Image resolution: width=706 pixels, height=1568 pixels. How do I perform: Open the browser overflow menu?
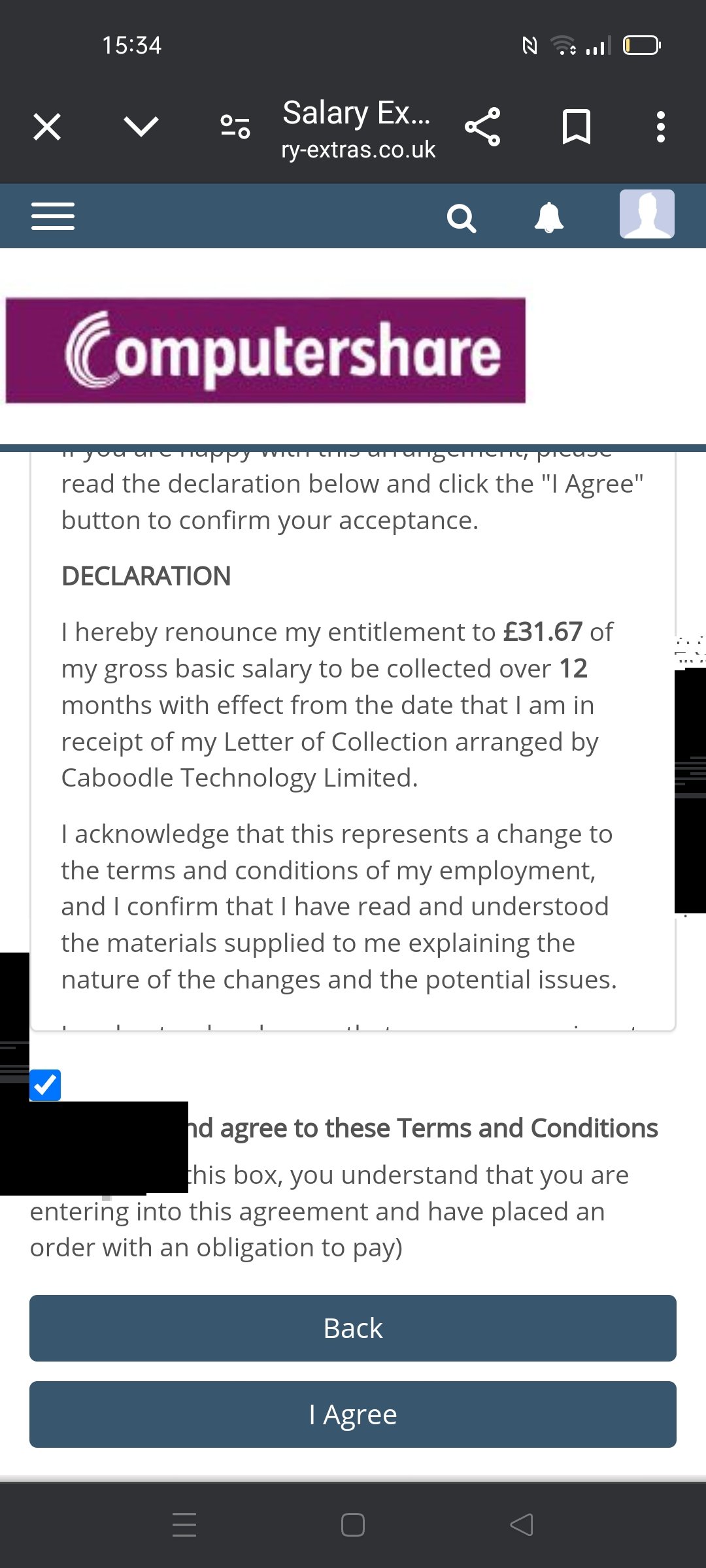point(661,127)
